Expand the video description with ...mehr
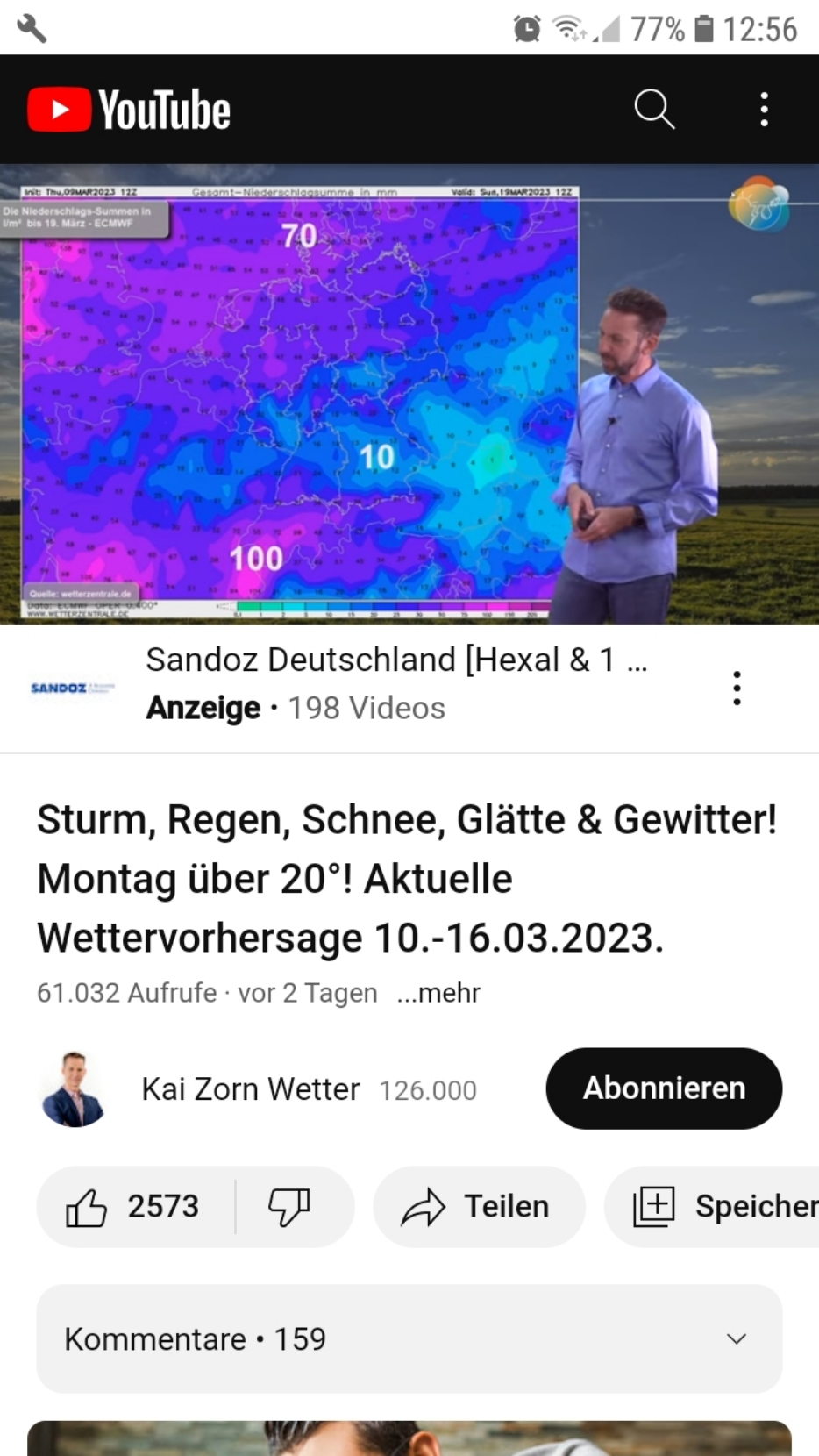 coord(438,993)
